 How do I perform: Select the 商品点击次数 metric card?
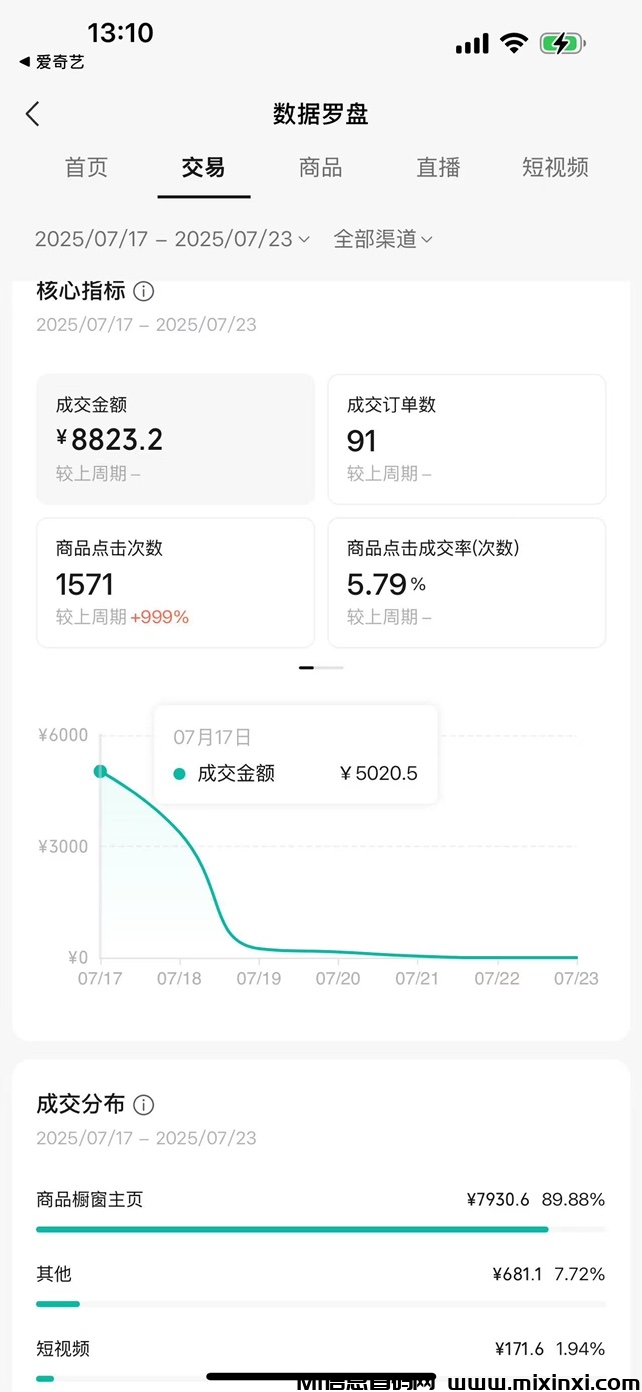click(175, 582)
